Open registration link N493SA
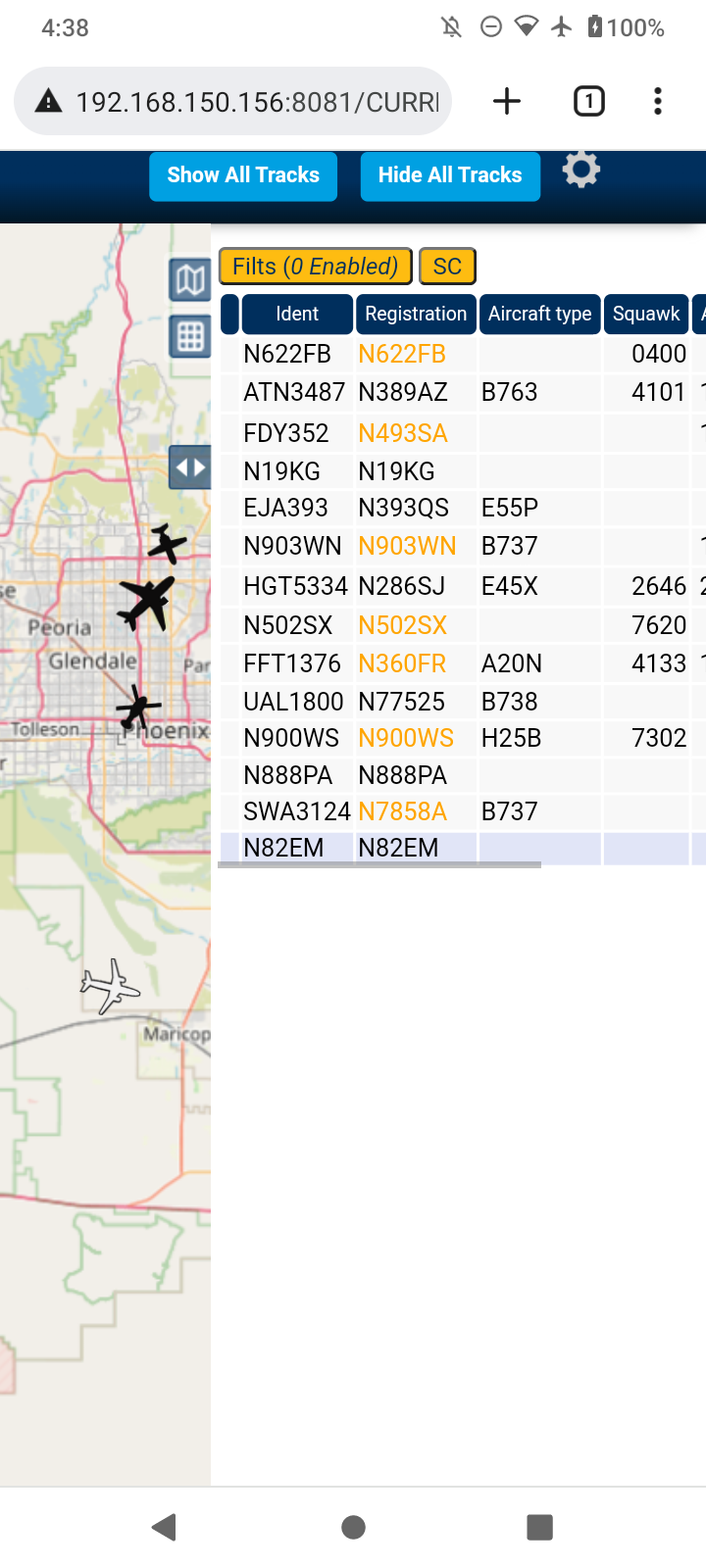The height and width of the screenshot is (1568, 706). pyautogui.click(x=403, y=433)
